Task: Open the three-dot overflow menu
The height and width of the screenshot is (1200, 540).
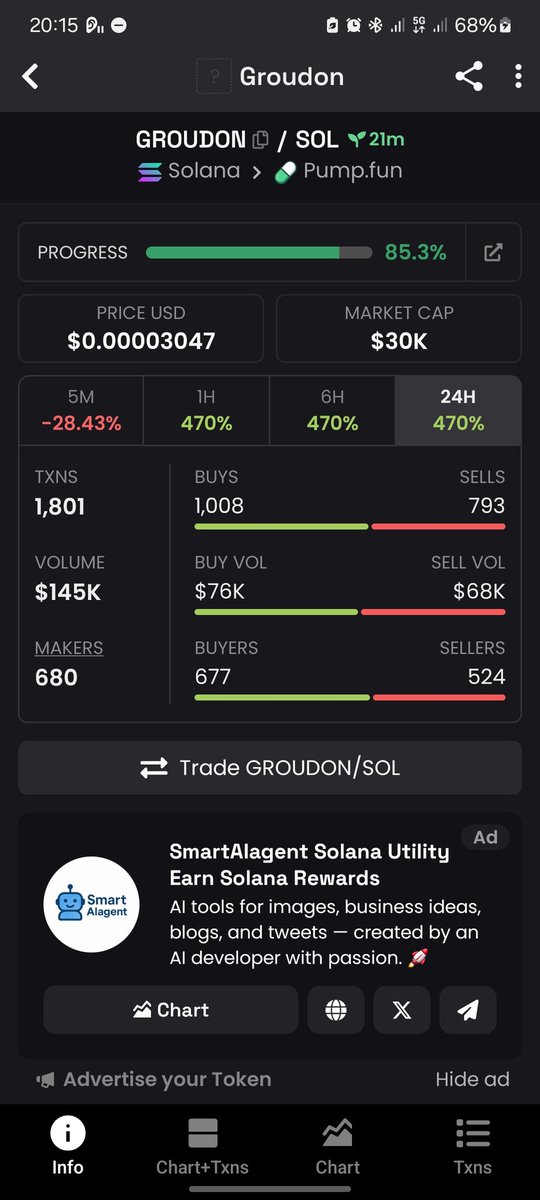Action: click(x=518, y=77)
